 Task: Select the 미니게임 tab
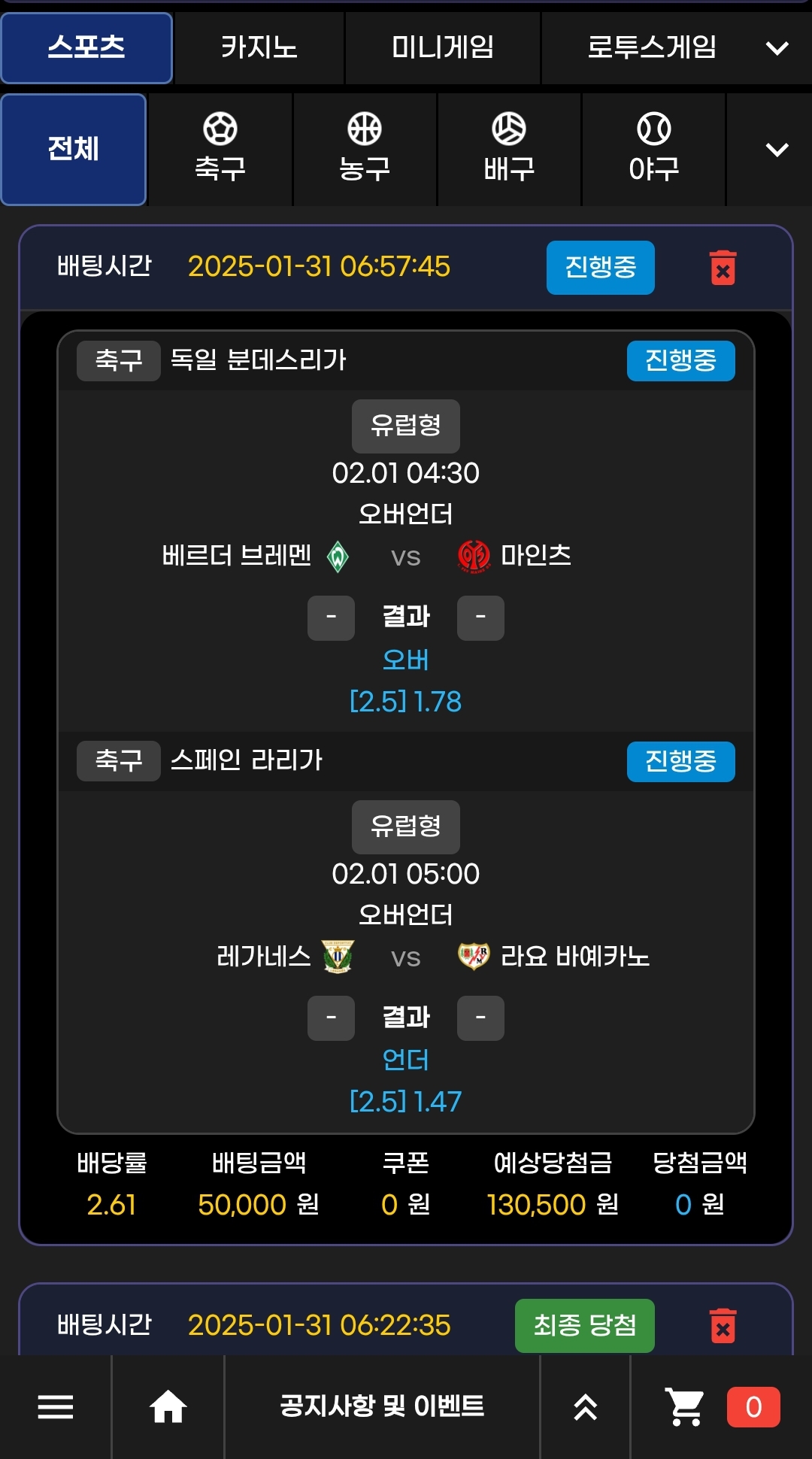tap(442, 47)
